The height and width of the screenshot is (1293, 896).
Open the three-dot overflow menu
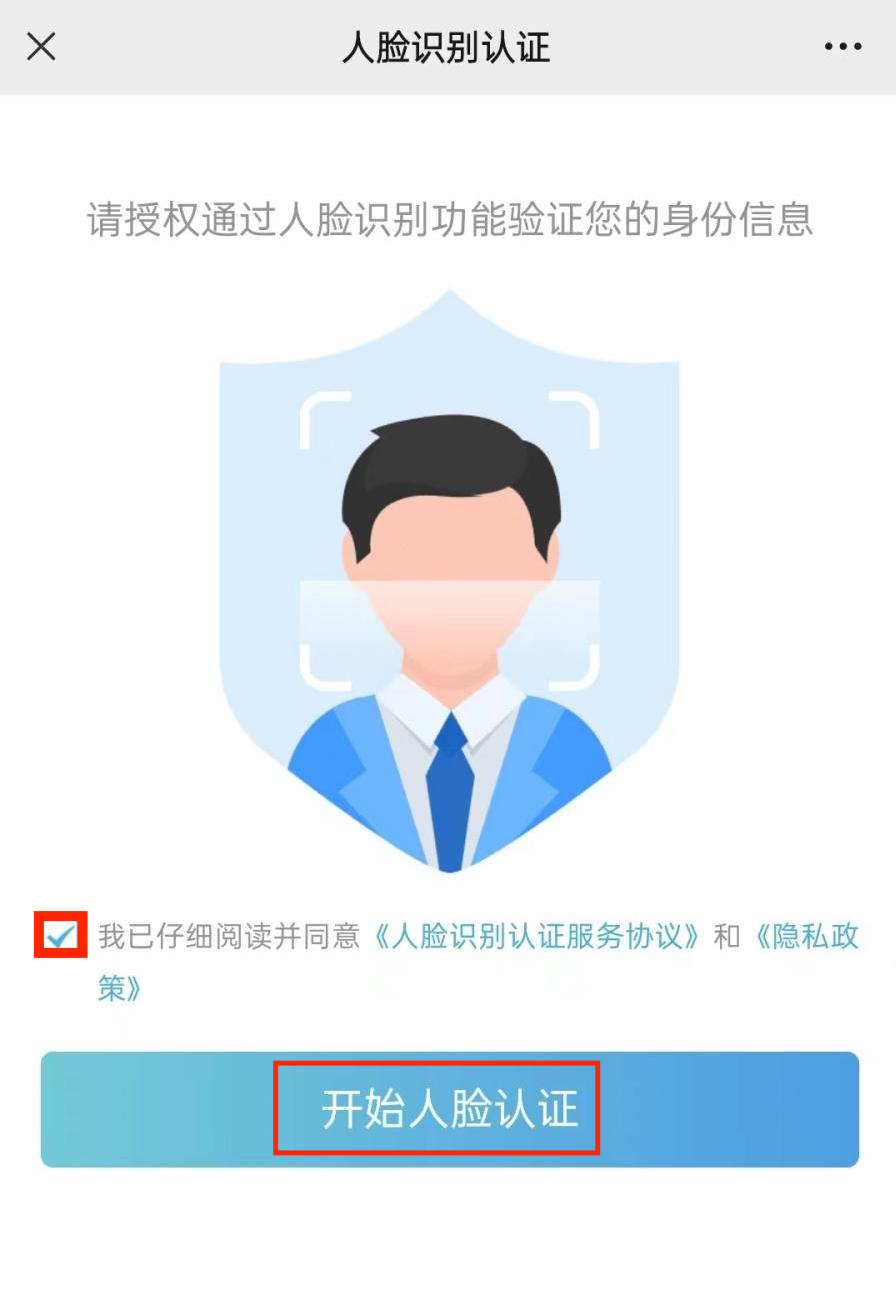coord(842,47)
